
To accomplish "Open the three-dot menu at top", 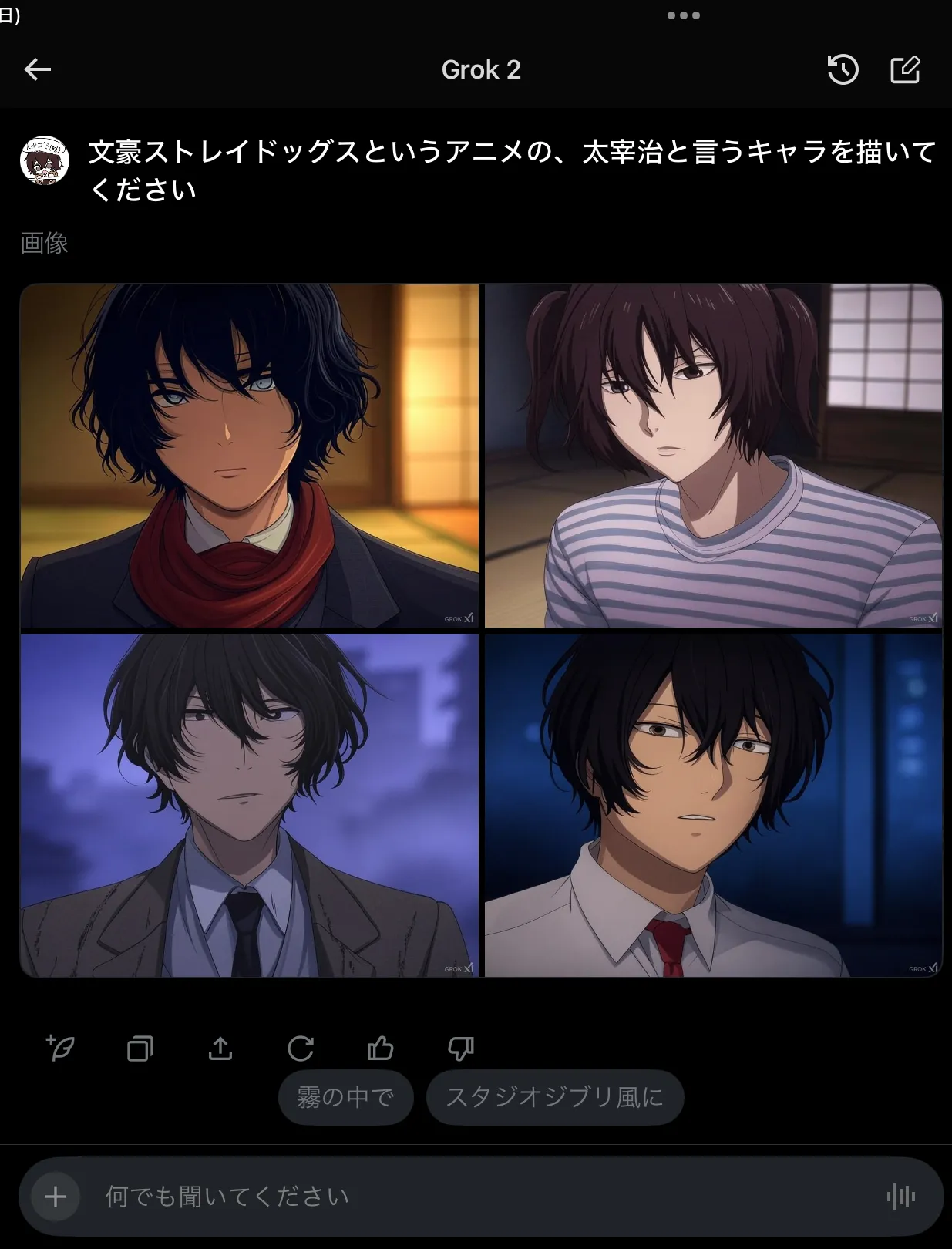I will 684,15.
